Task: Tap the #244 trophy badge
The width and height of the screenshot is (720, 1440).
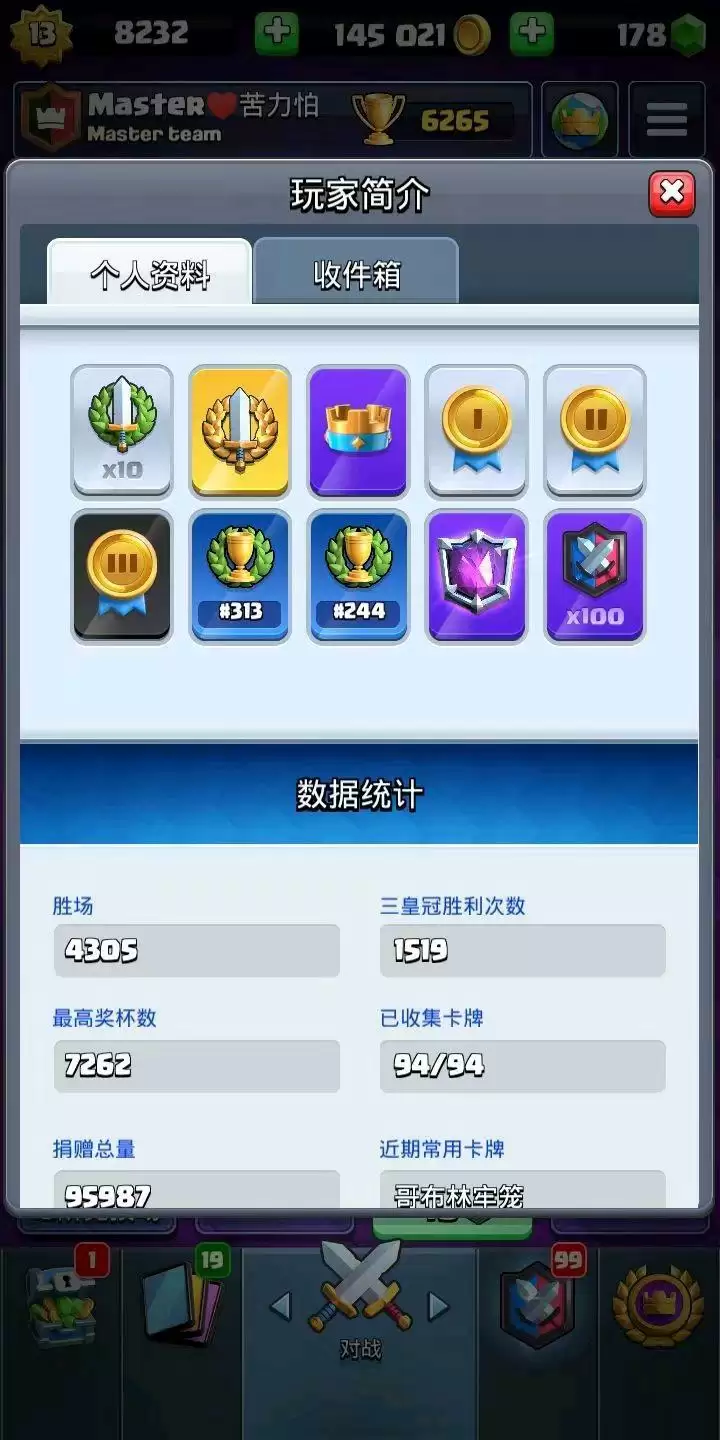Action: point(358,575)
